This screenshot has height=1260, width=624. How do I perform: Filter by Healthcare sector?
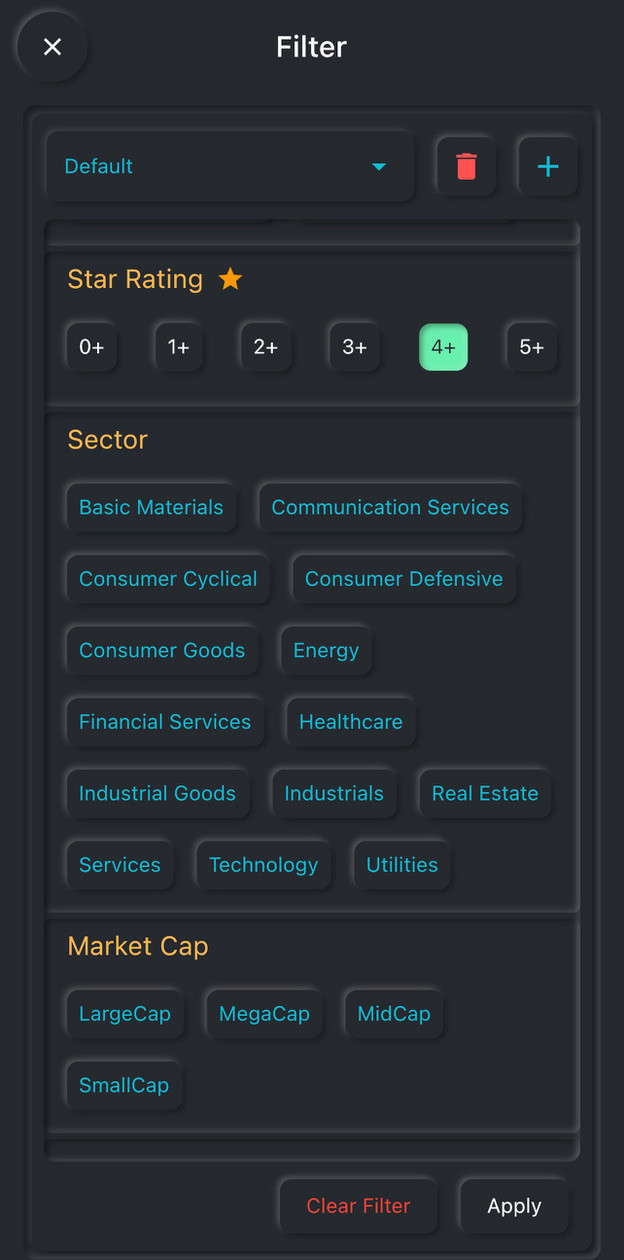351,722
